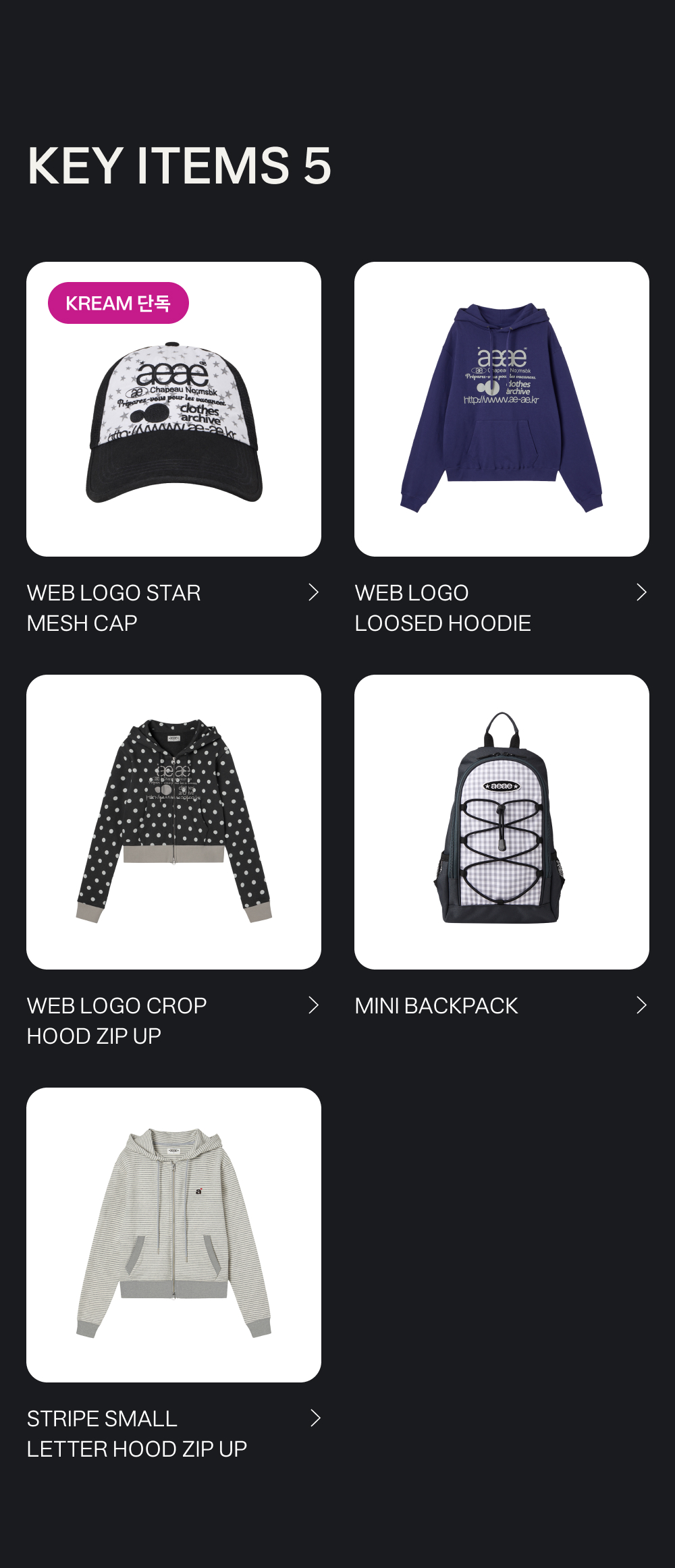Tap the WEB LOGO CROP HOOD ZIP UP link

click(x=116, y=1020)
